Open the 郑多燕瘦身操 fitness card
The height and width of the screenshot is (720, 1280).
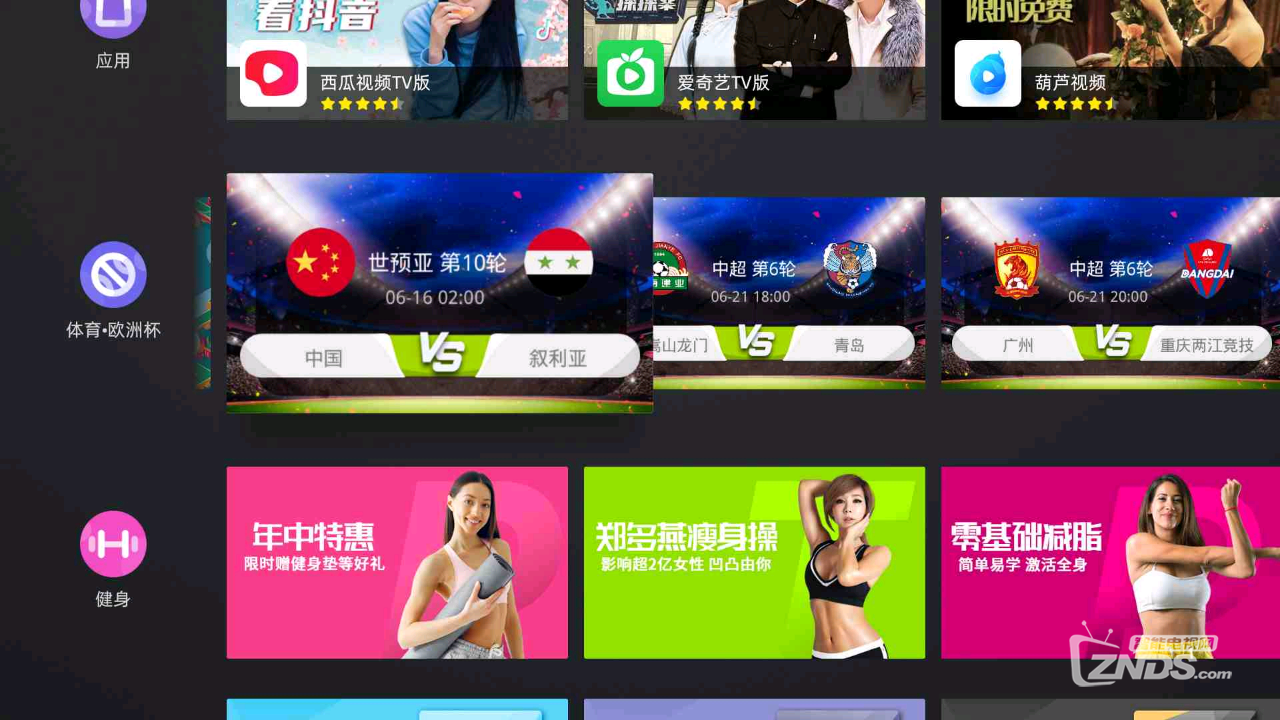tap(754, 562)
